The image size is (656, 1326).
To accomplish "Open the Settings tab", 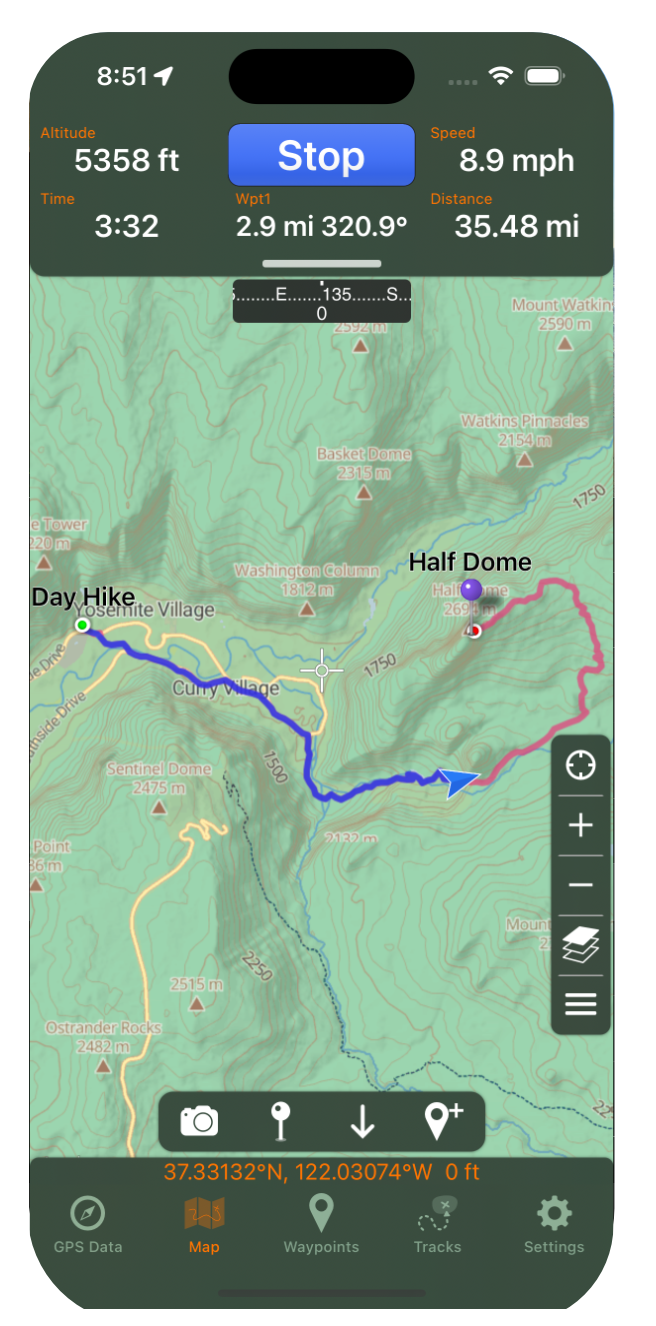I will click(x=553, y=1225).
